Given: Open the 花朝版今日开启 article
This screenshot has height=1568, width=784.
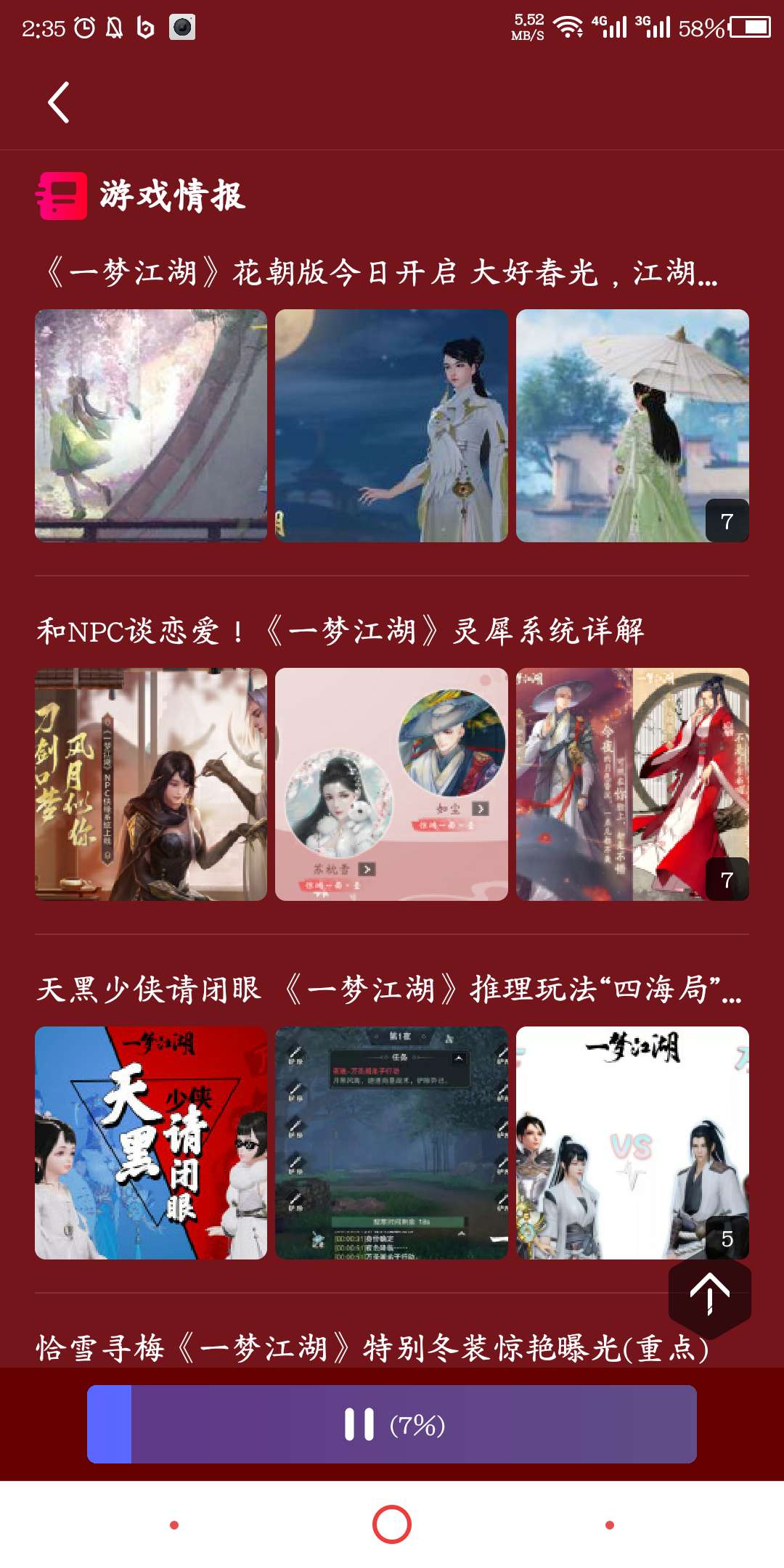Looking at the screenshot, I should coord(382,273).
